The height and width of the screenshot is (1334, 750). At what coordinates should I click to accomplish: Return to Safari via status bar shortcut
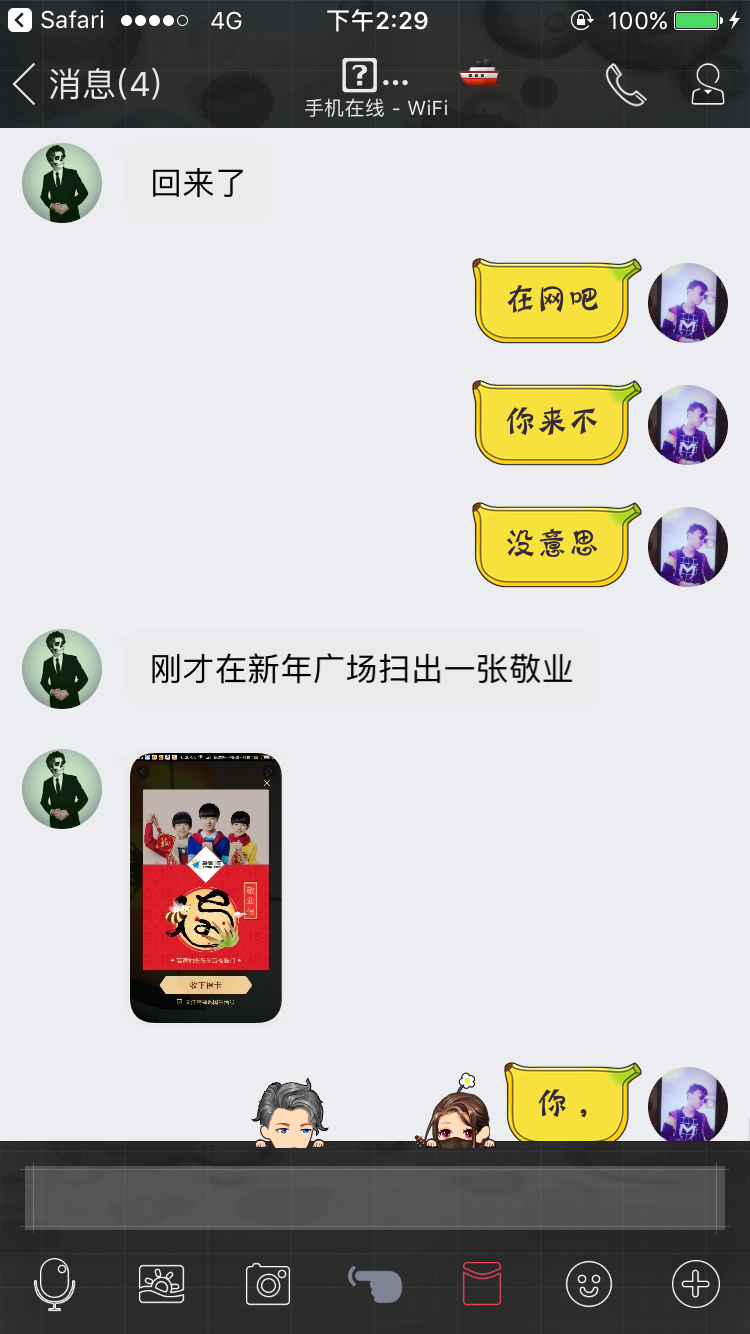(56, 20)
